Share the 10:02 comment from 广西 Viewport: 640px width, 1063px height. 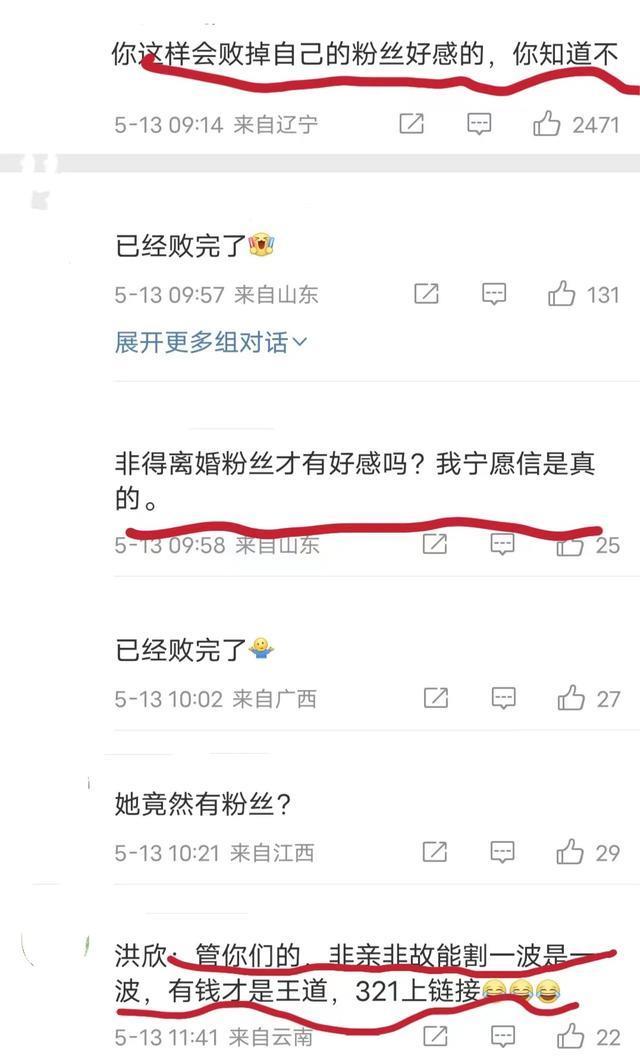(435, 698)
